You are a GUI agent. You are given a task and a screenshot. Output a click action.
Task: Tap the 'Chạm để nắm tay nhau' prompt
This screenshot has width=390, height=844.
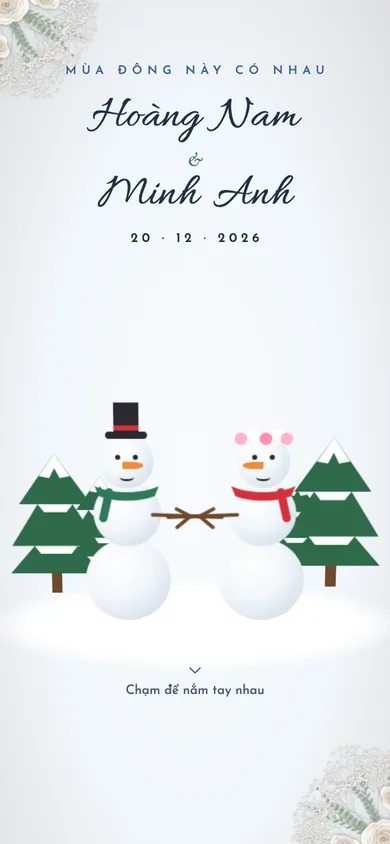(195, 690)
